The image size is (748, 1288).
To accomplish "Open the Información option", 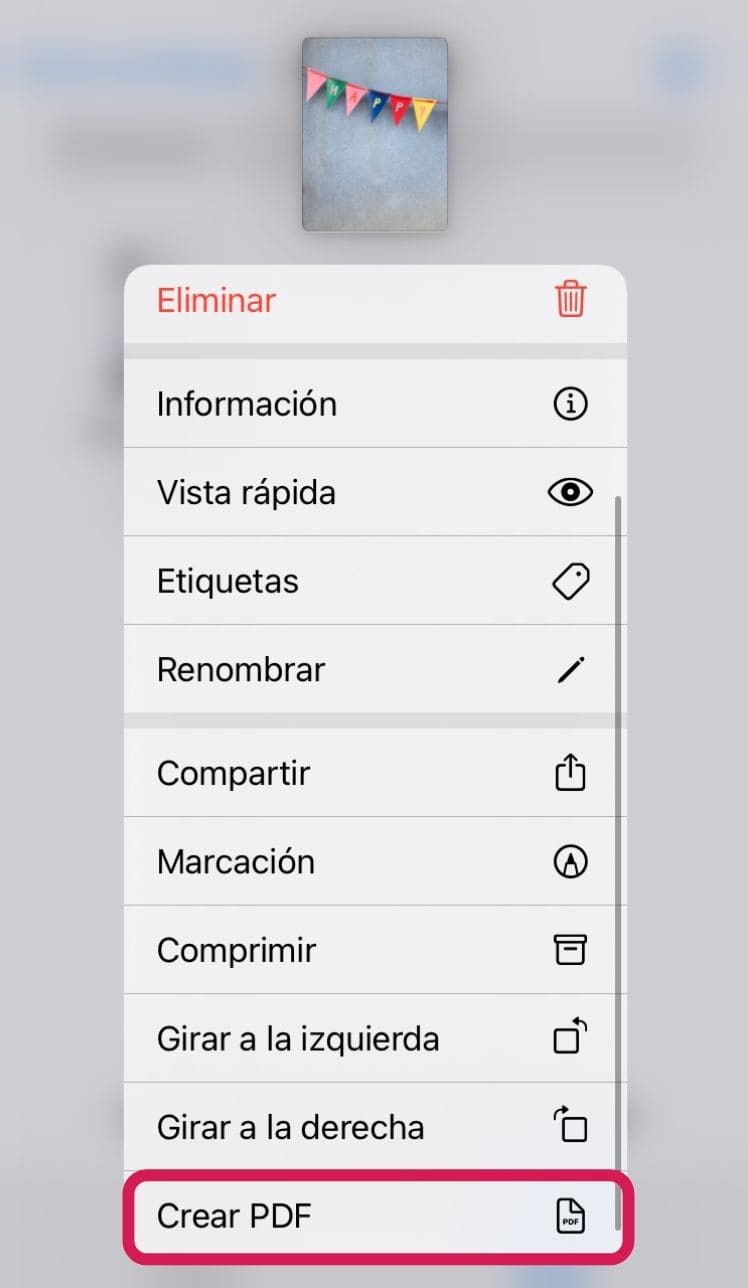I will click(375, 404).
